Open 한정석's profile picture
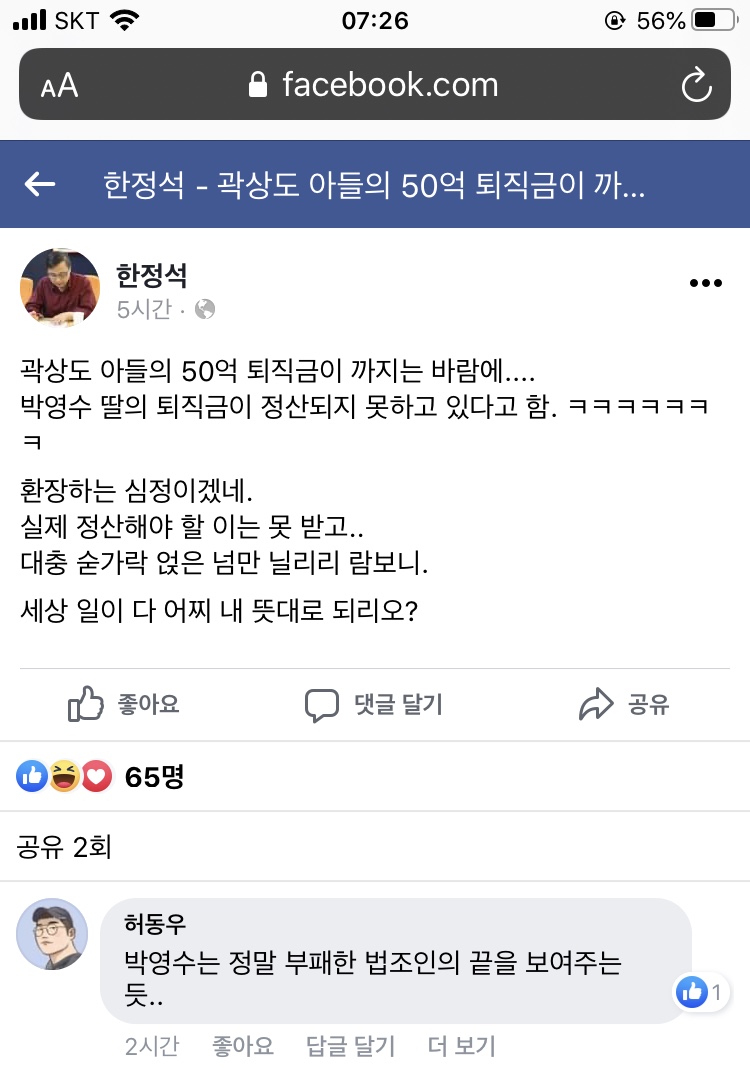Viewport: 750px width, 1068px height. [60, 288]
